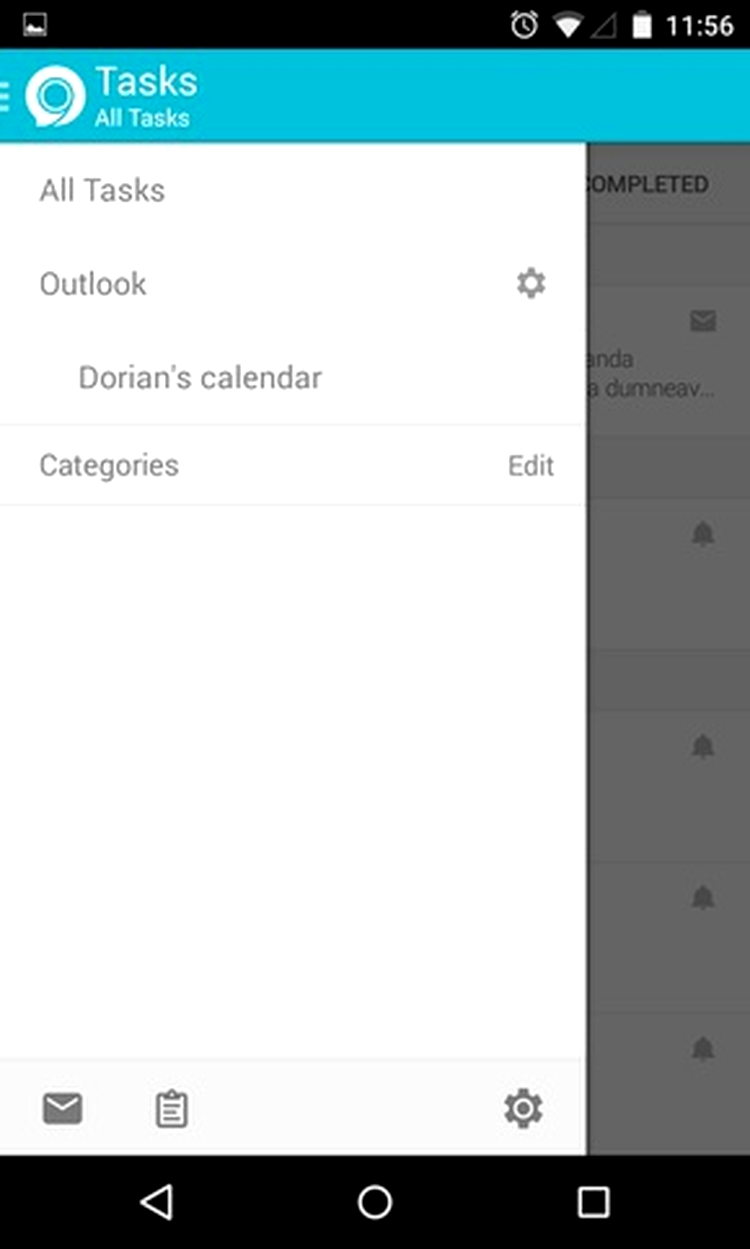This screenshot has height=1249, width=750.
Task: Select Dorian's calendar
Action: [x=293, y=378]
